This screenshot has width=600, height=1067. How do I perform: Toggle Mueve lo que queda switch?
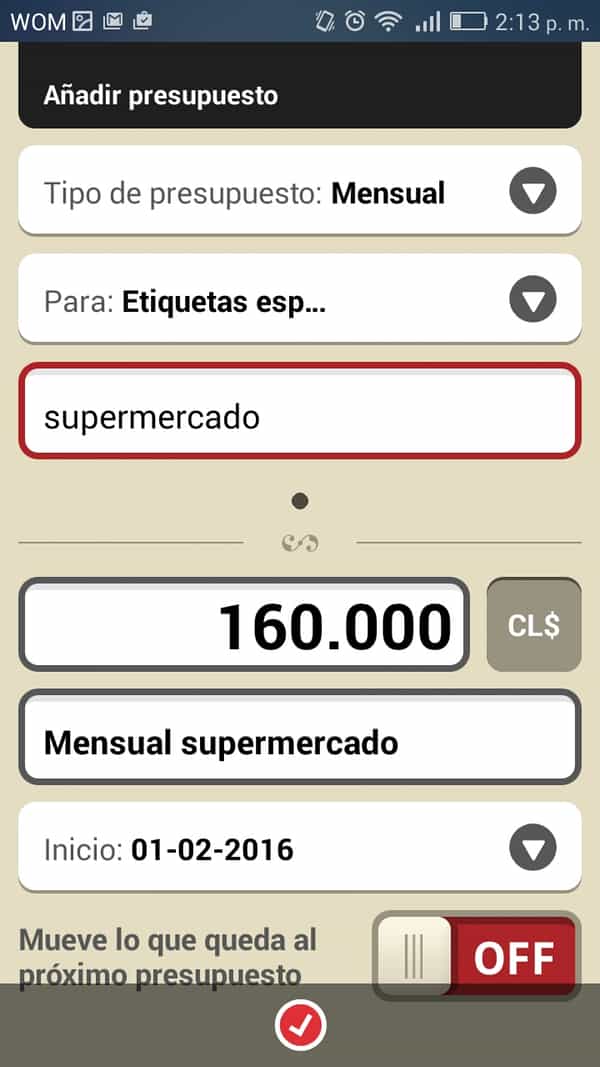tap(476, 956)
